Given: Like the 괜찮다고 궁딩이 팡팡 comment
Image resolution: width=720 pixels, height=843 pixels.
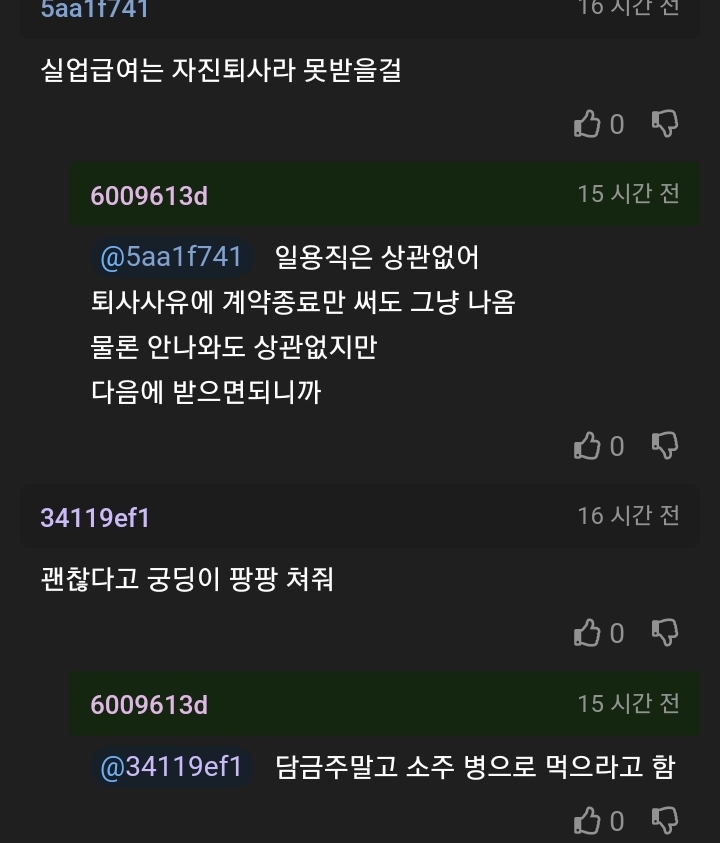Looking at the screenshot, I should tap(587, 633).
